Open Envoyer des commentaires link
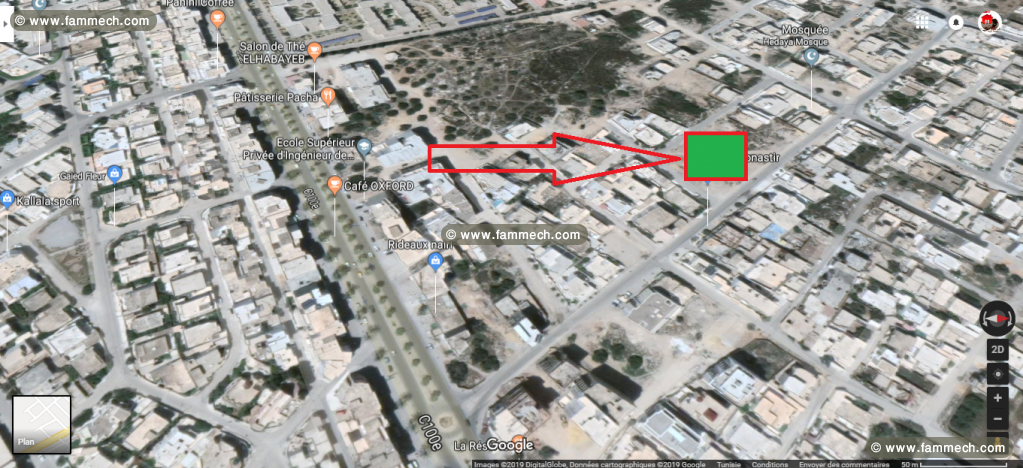Screen dimensions: 1023x468 [x=845, y=464]
